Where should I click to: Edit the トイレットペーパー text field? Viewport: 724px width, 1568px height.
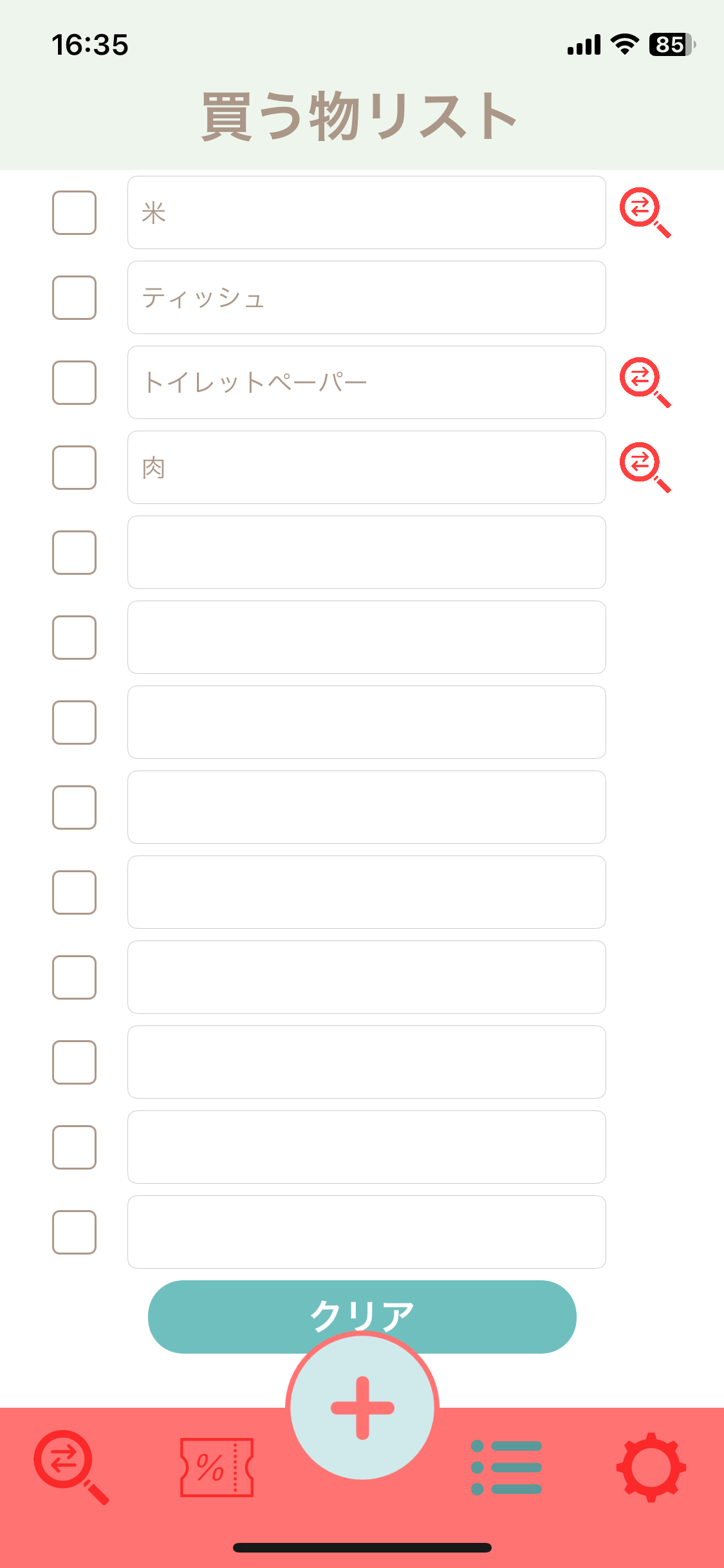(x=367, y=382)
